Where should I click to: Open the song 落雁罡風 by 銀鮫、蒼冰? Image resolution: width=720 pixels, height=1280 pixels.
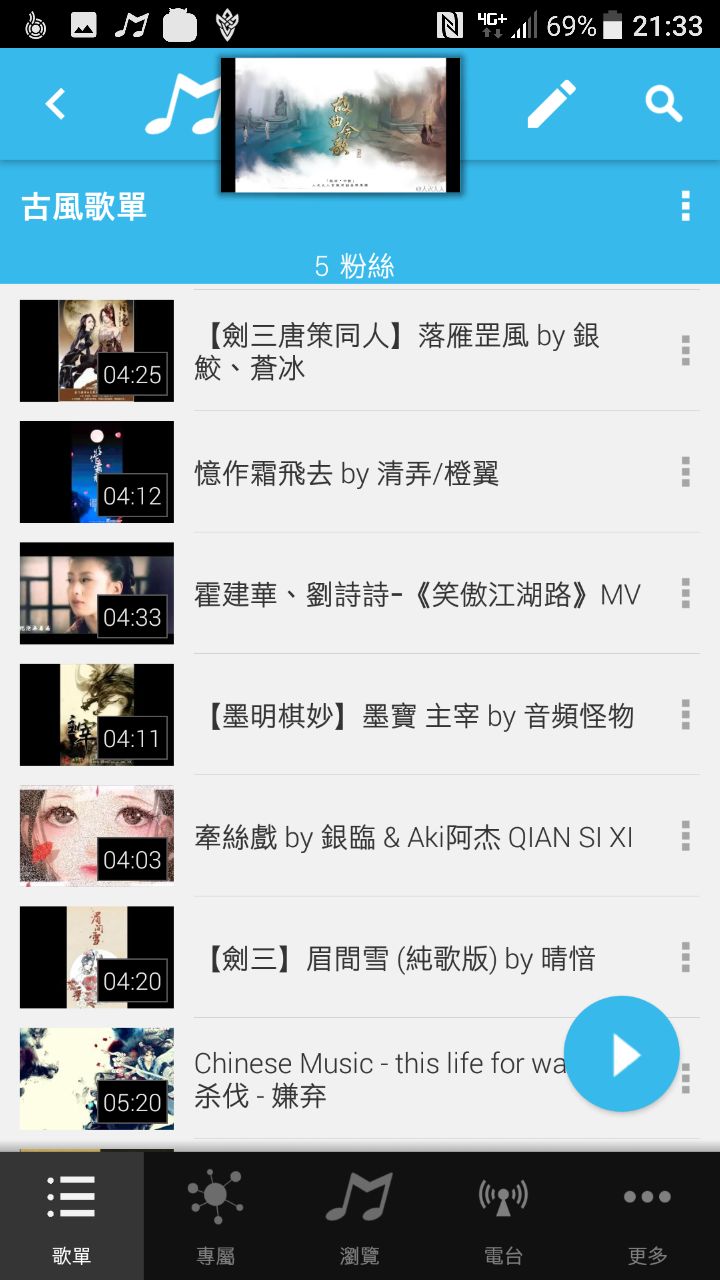point(400,351)
